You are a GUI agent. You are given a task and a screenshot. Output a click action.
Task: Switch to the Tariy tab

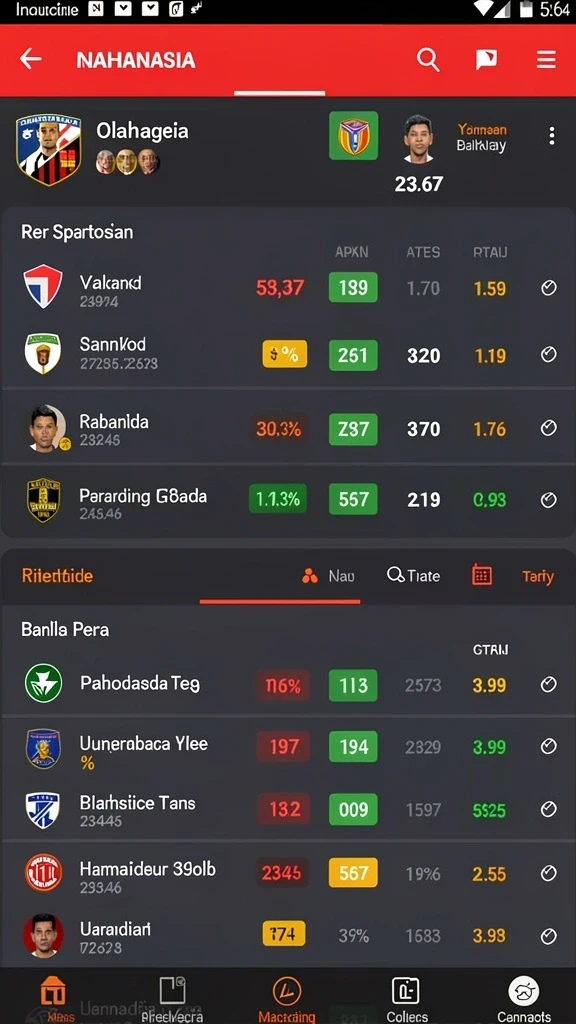[x=537, y=577]
